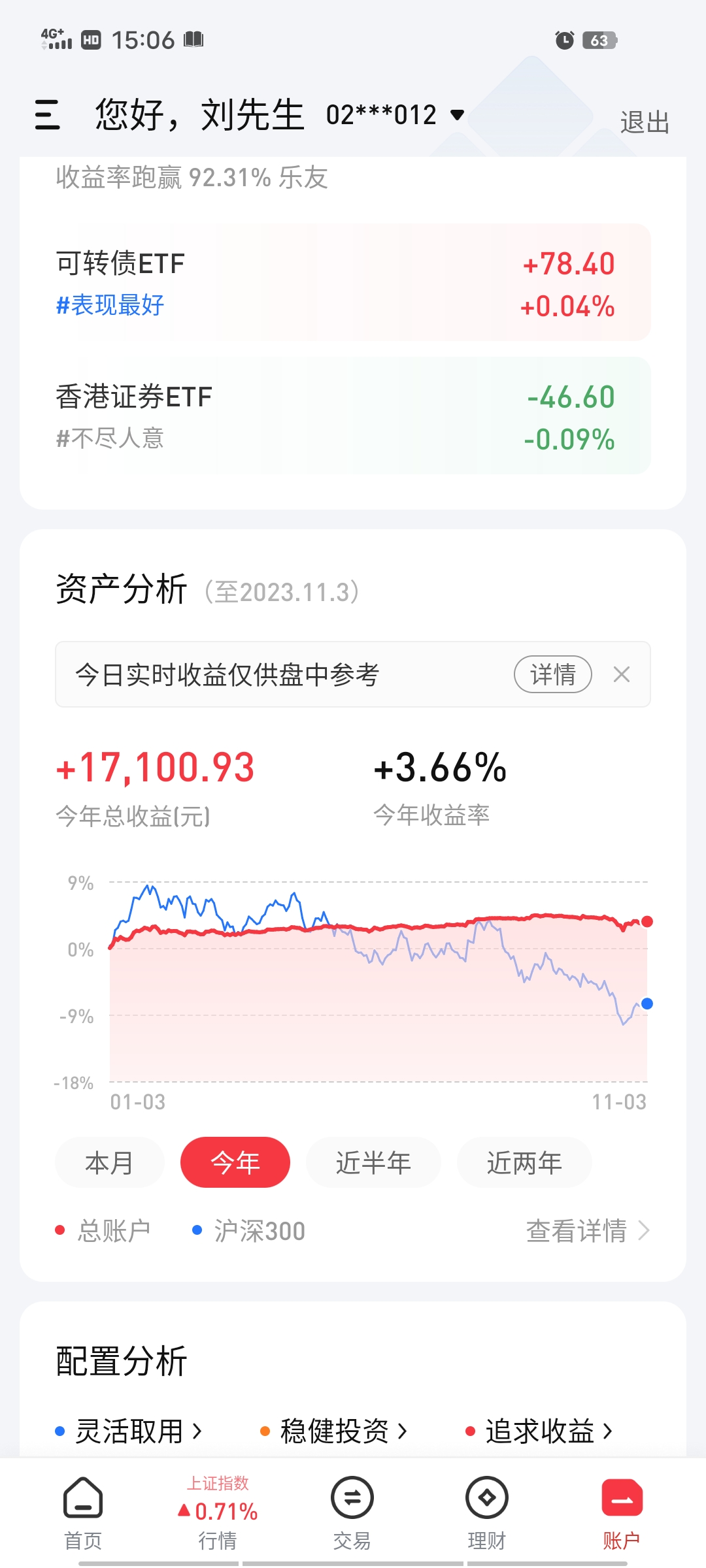Screen dimensions: 706x1568
Task: Switch chart range to 本月
Action: pos(110,1162)
